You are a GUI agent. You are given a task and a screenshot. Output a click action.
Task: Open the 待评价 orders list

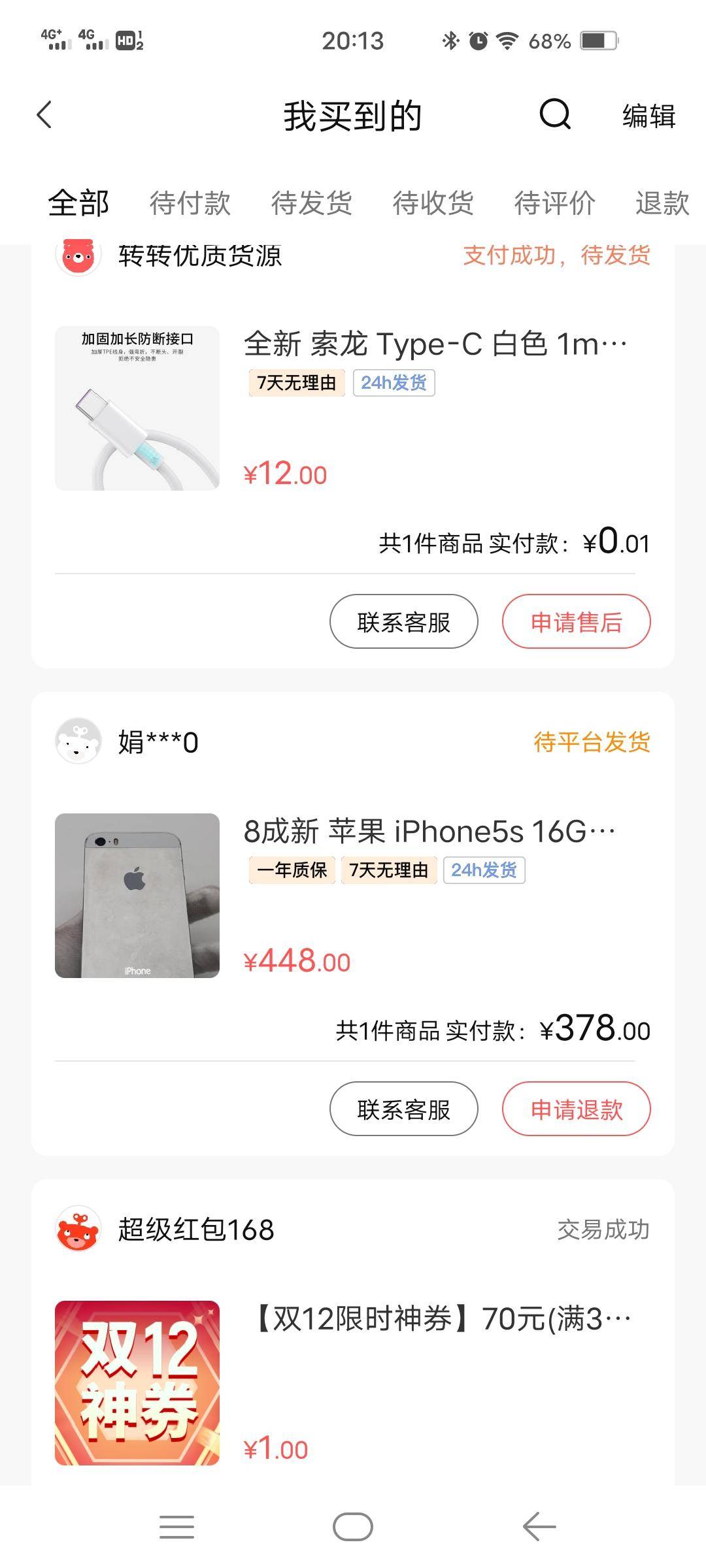[554, 203]
